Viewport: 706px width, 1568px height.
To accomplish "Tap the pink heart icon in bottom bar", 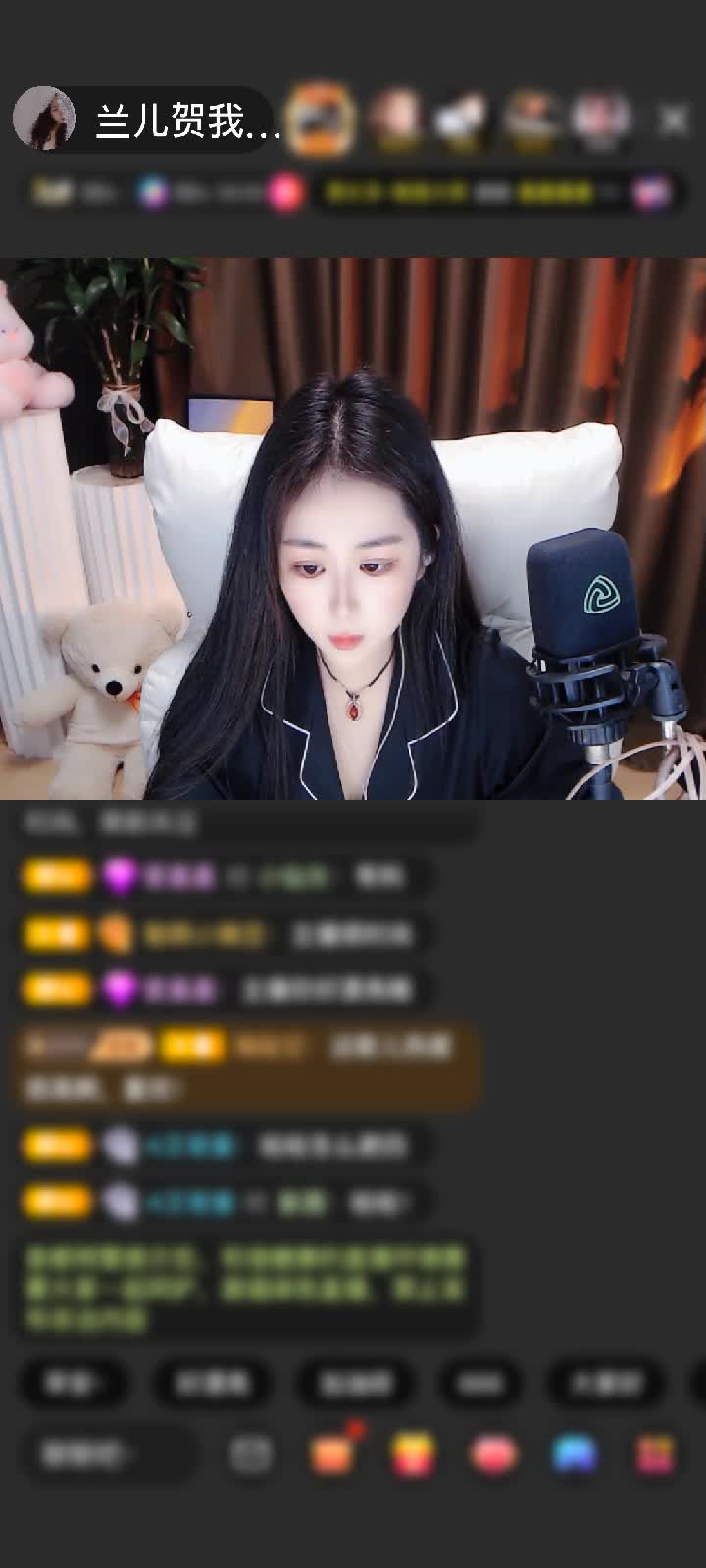I will point(493,1454).
